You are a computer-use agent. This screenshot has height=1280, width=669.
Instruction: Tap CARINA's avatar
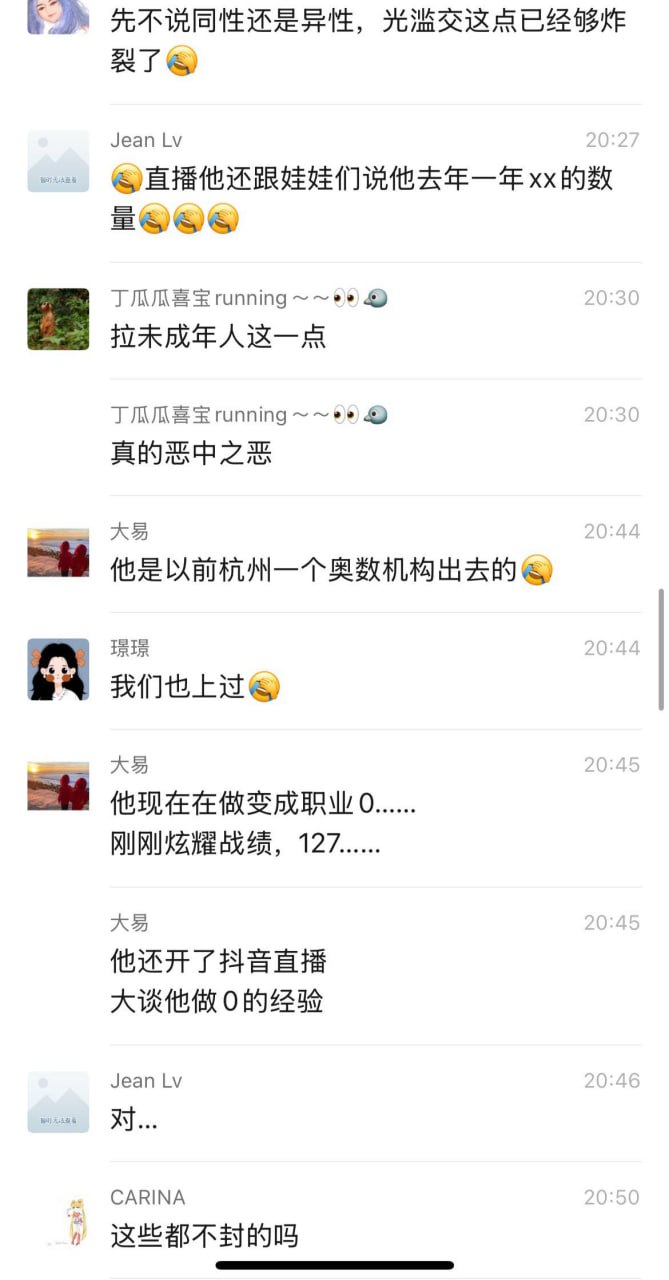pyautogui.click(x=58, y=1219)
